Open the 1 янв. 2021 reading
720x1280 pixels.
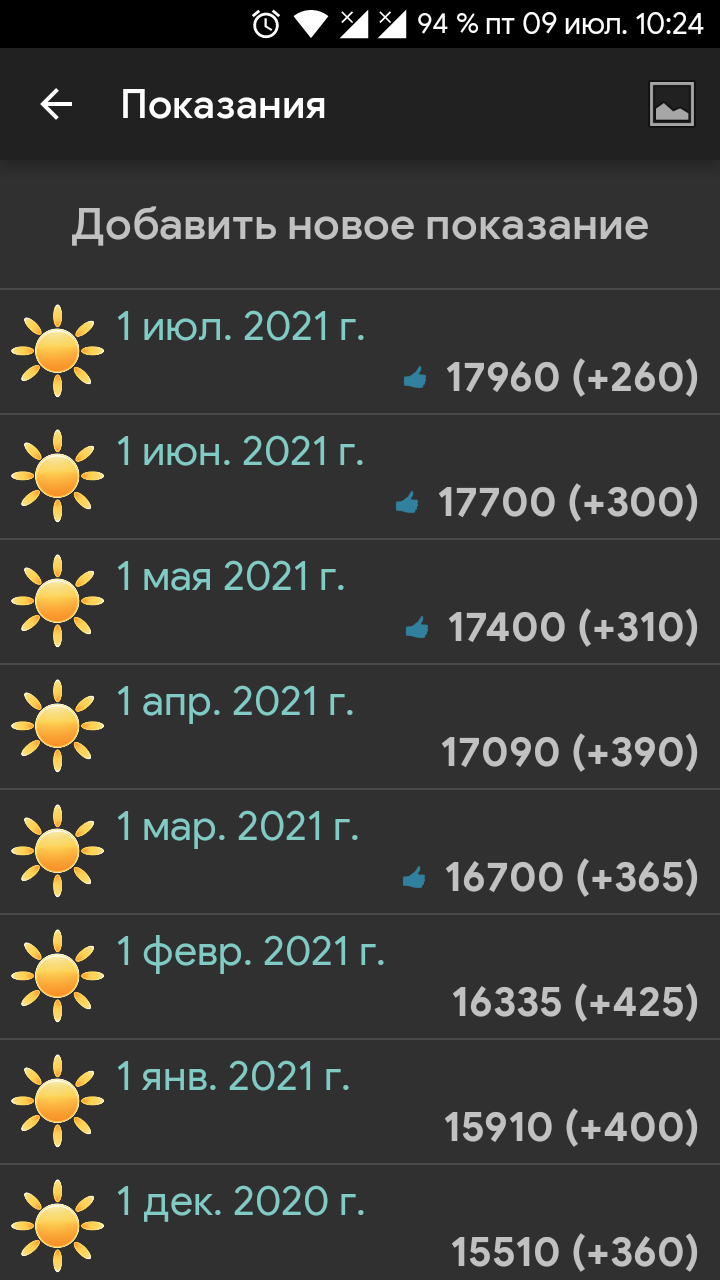coord(360,1102)
